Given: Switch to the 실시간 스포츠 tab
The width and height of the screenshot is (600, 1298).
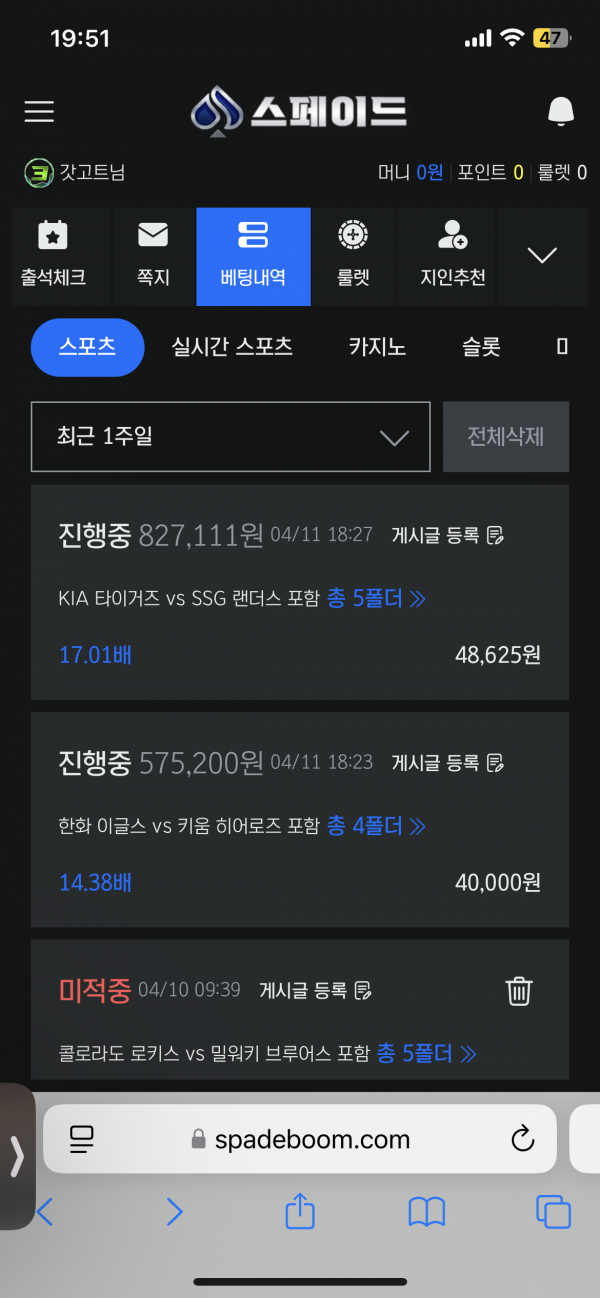Looking at the screenshot, I should [232, 347].
